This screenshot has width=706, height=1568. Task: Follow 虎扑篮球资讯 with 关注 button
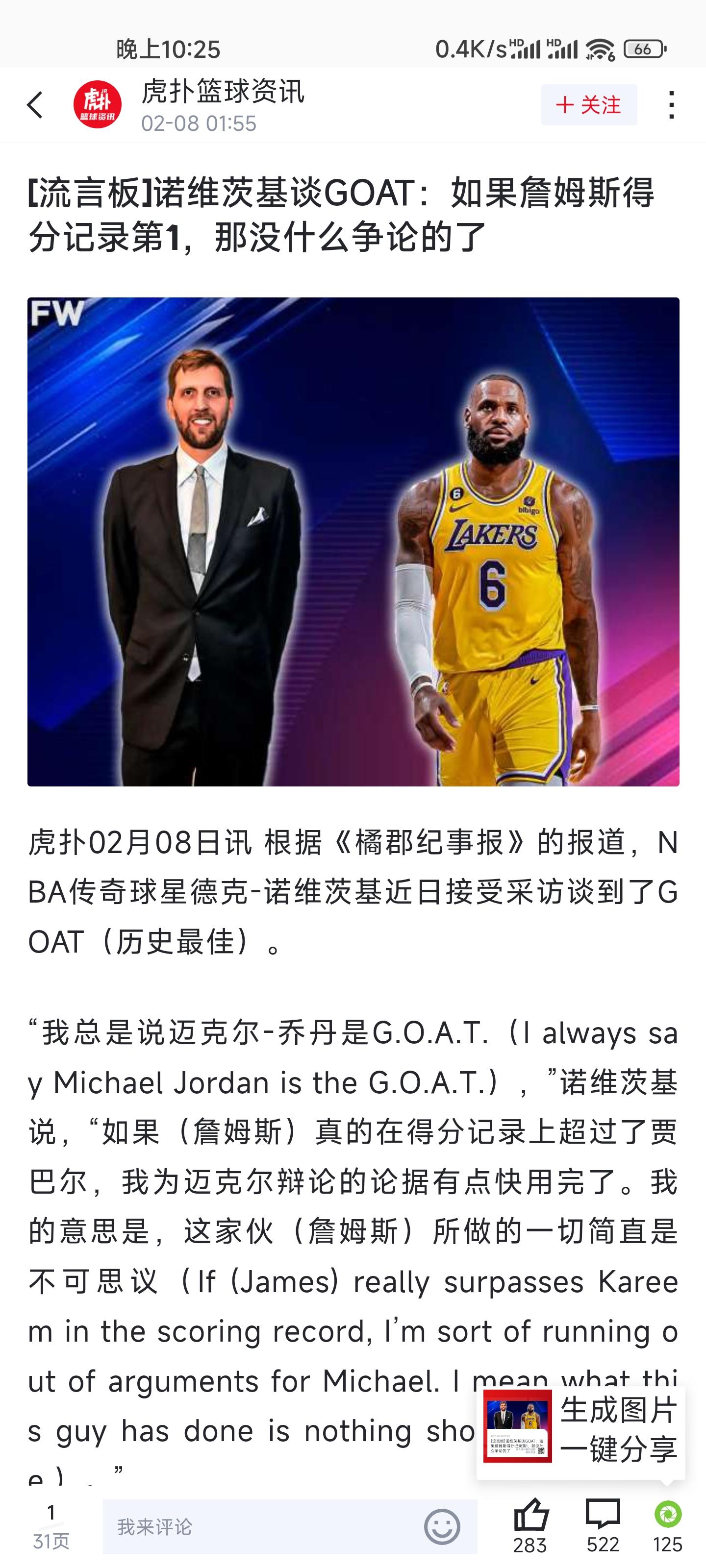coord(588,105)
